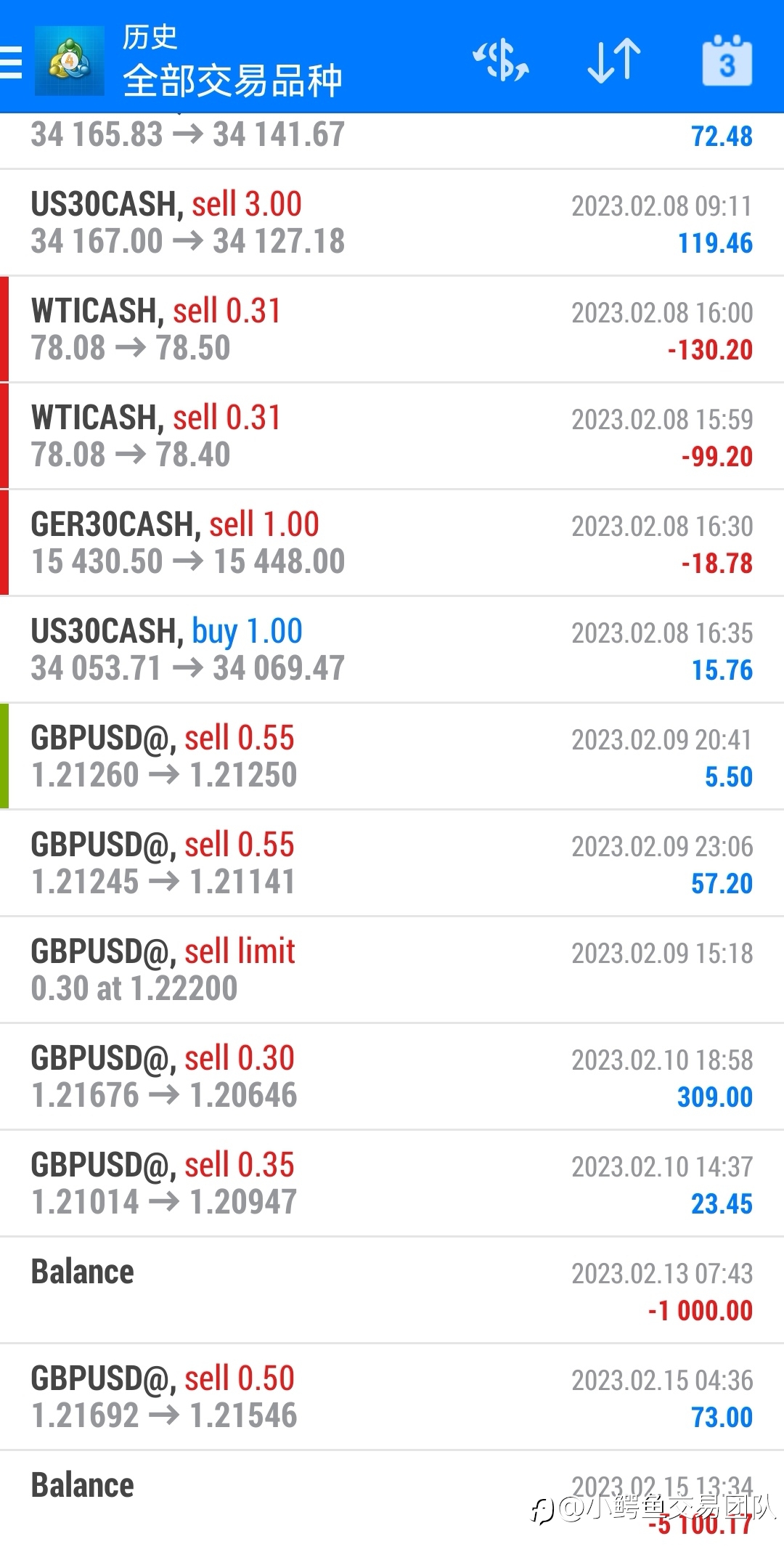The width and height of the screenshot is (784, 1552).
Task: Open the Balance entry of -1 000.00
Action: [x=392, y=1291]
